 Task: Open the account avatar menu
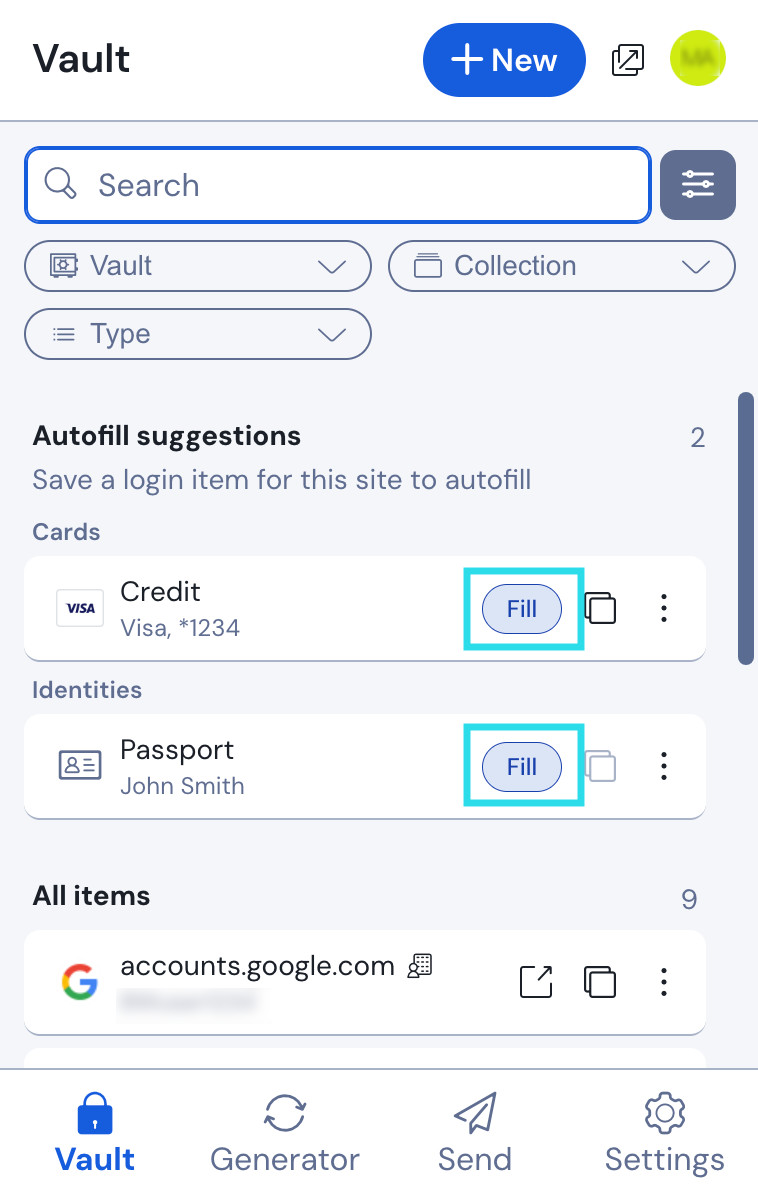[697, 60]
